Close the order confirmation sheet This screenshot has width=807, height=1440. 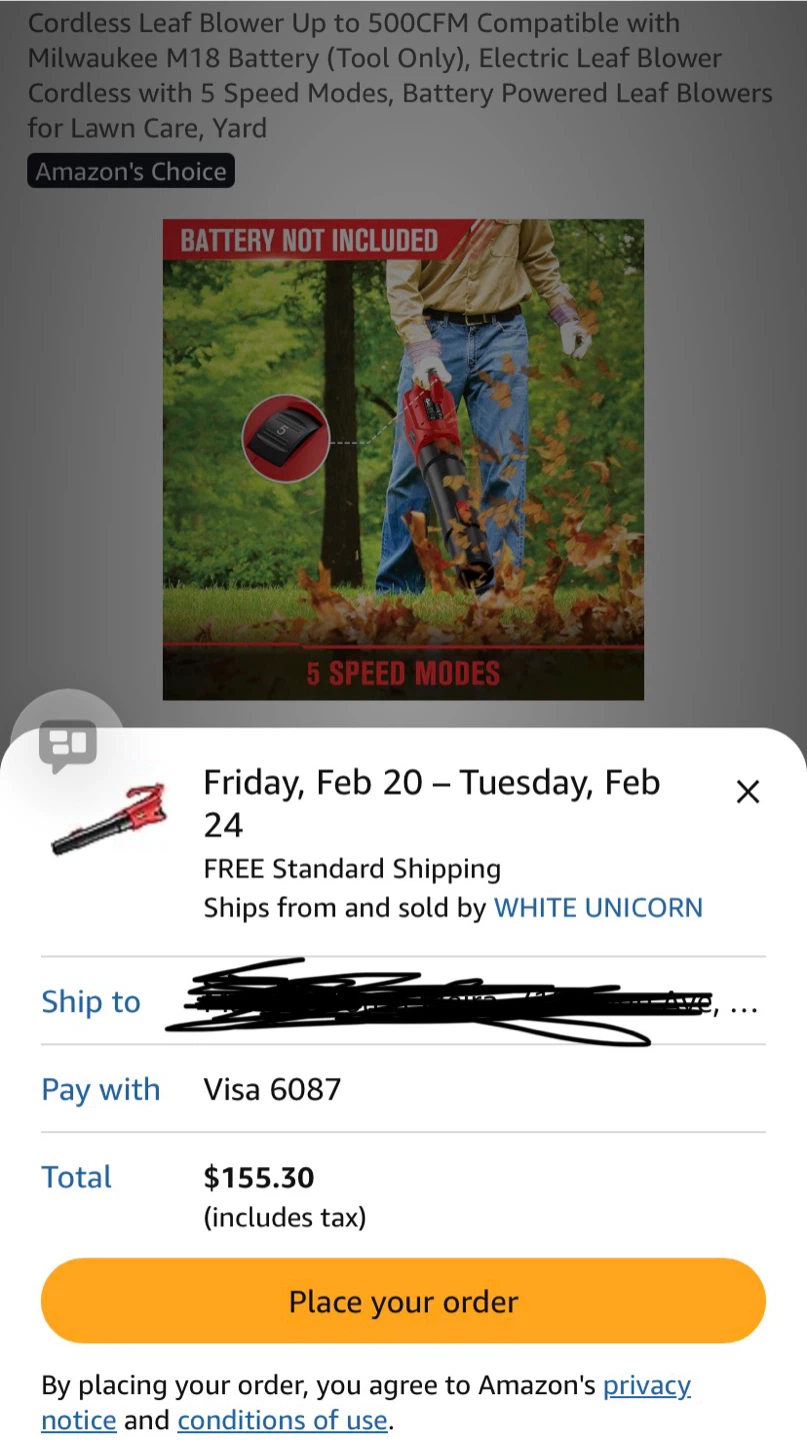(747, 792)
